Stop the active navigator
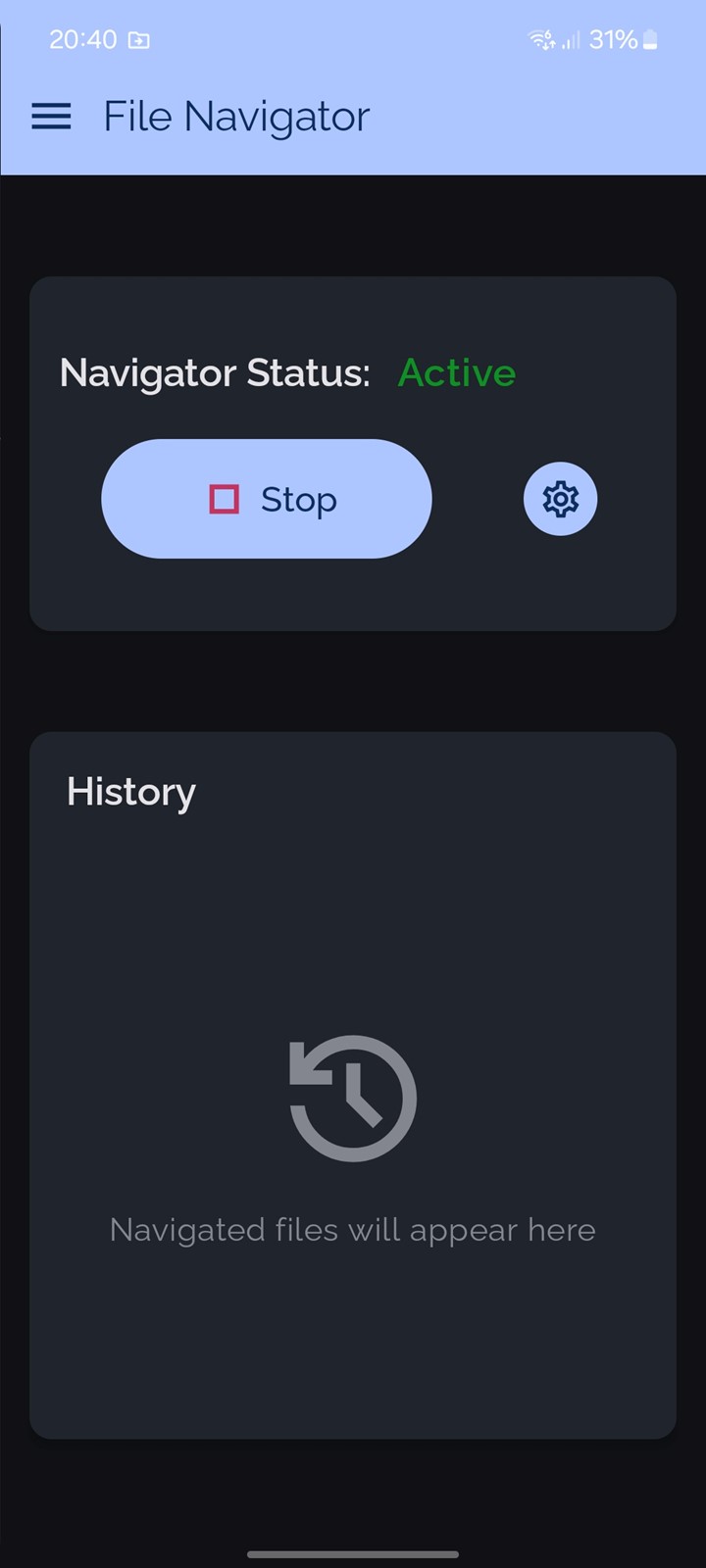The width and height of the screenshot is (706, 1568). [x=267, y=499]
